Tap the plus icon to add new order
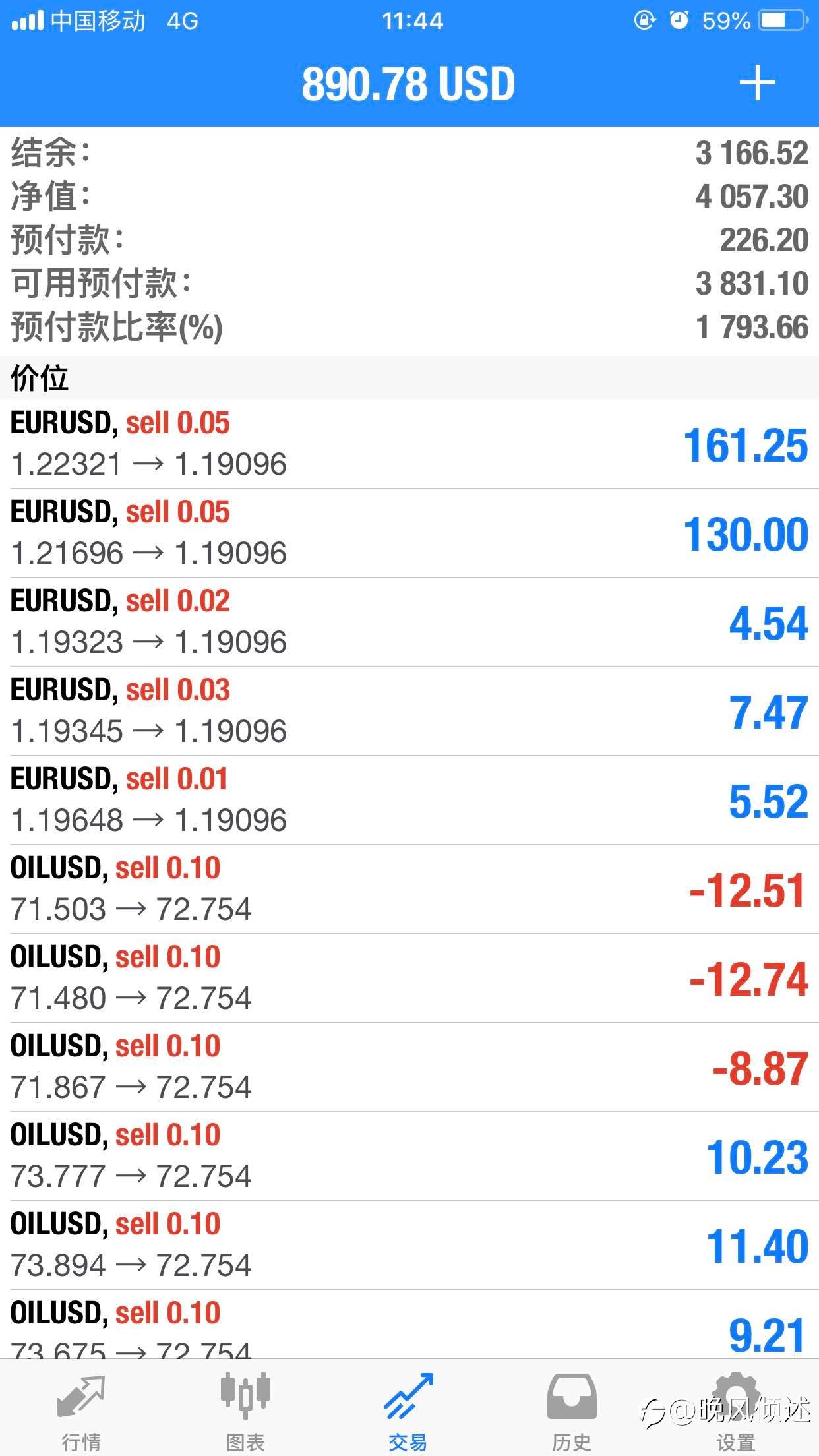819x1456 pixels. [757, 84]
